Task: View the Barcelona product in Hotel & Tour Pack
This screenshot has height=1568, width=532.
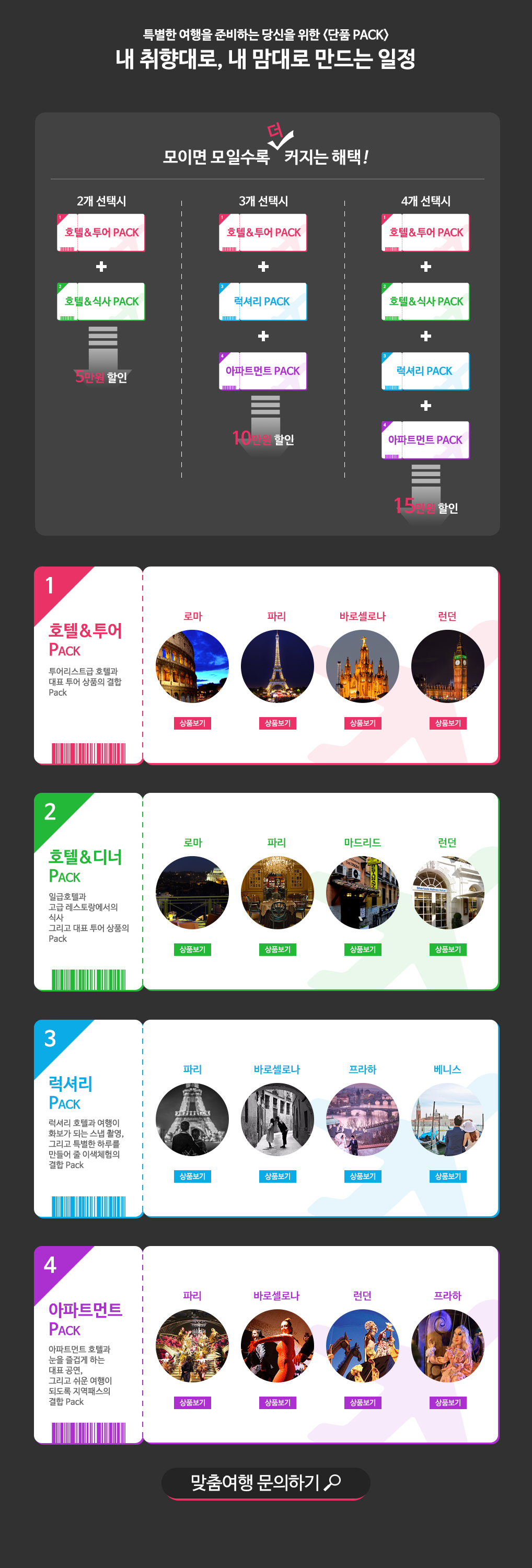Action: [363, 723]
